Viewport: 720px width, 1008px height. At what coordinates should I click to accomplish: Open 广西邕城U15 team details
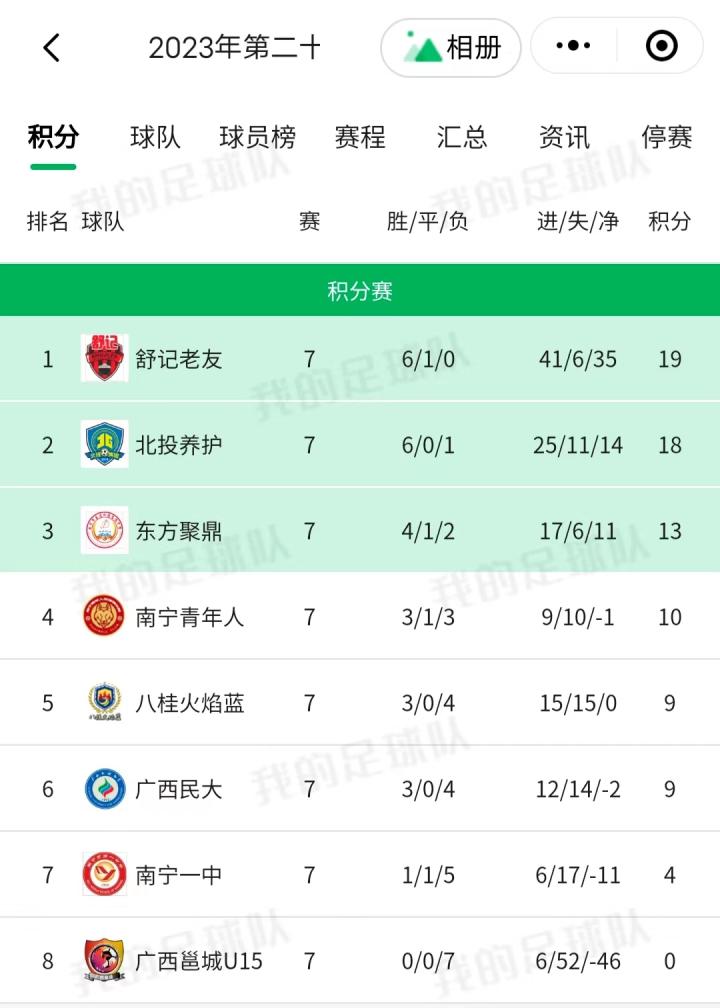pos(199,961)
